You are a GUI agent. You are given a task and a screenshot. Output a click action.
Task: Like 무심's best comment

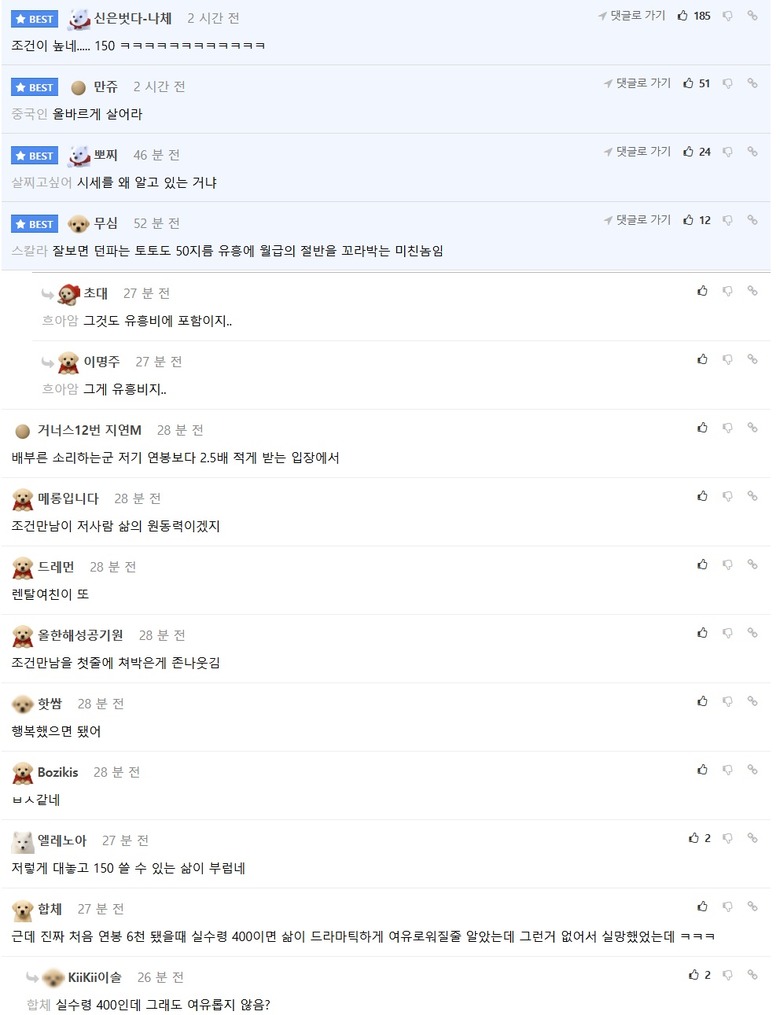(x=689, y=220)
